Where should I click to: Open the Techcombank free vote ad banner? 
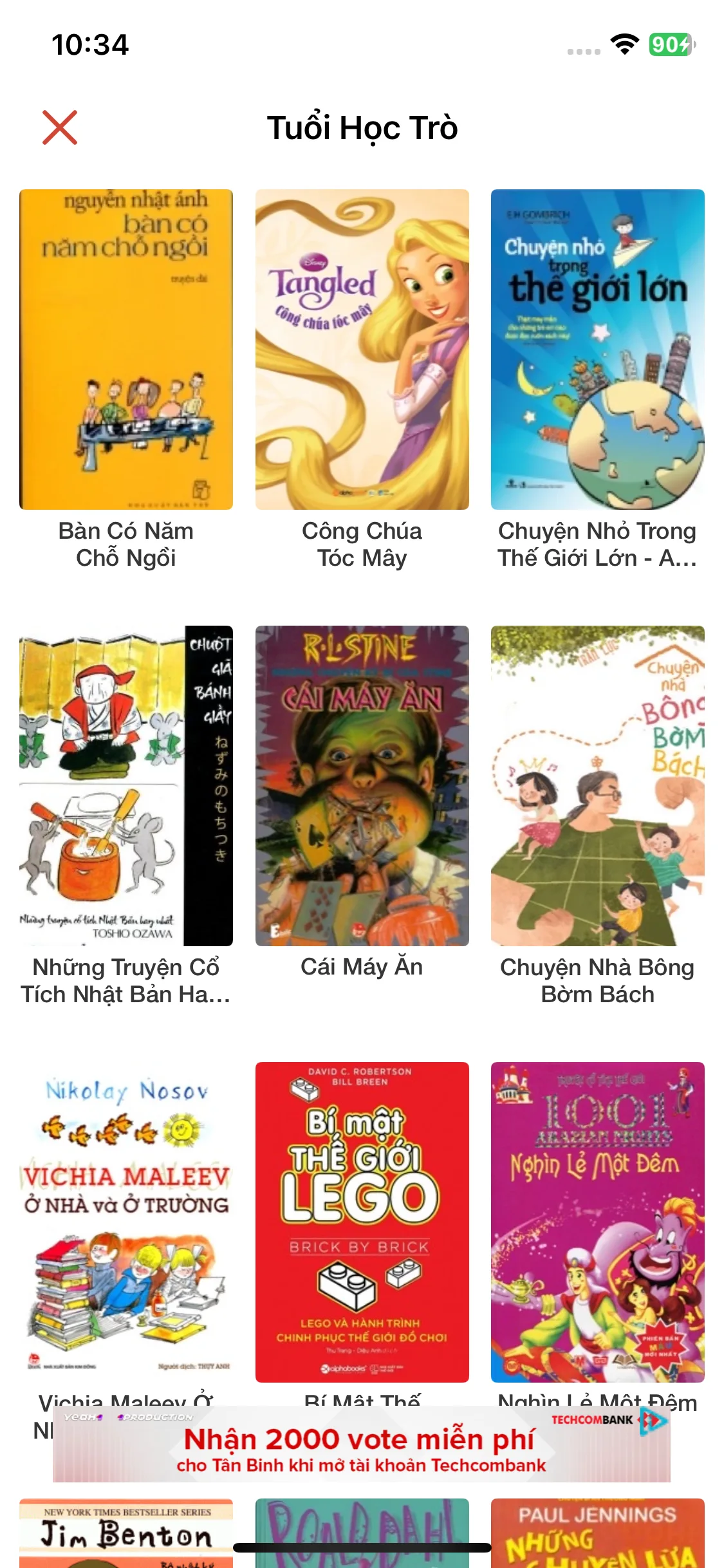362,1444
